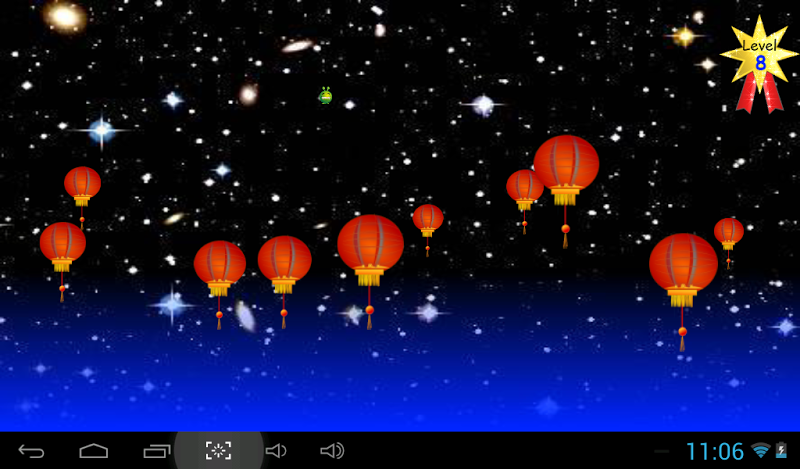Raise the volume with the louder speaker icon

[332, 451]
